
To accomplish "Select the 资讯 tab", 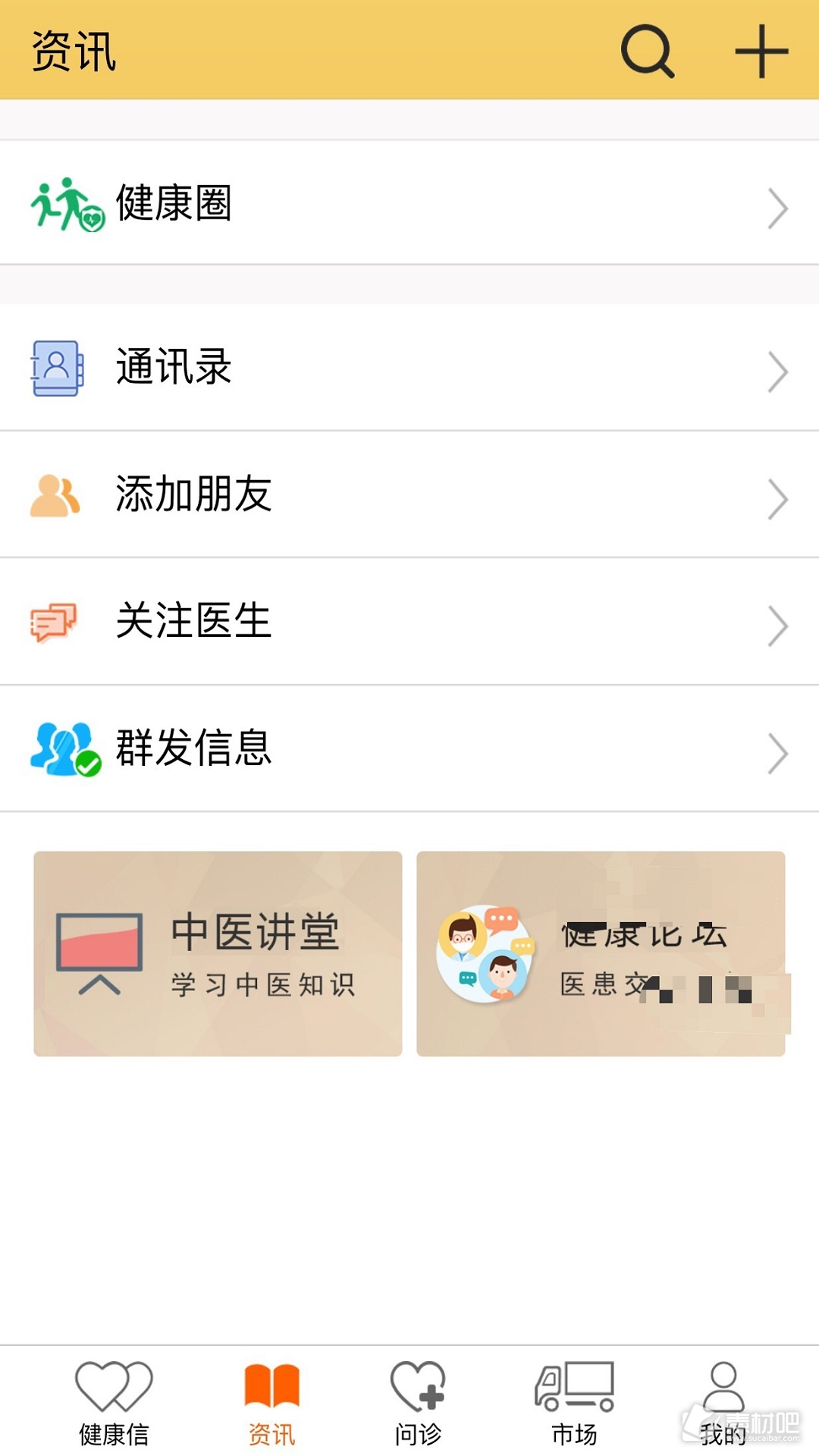I will tap(271, 1403).
